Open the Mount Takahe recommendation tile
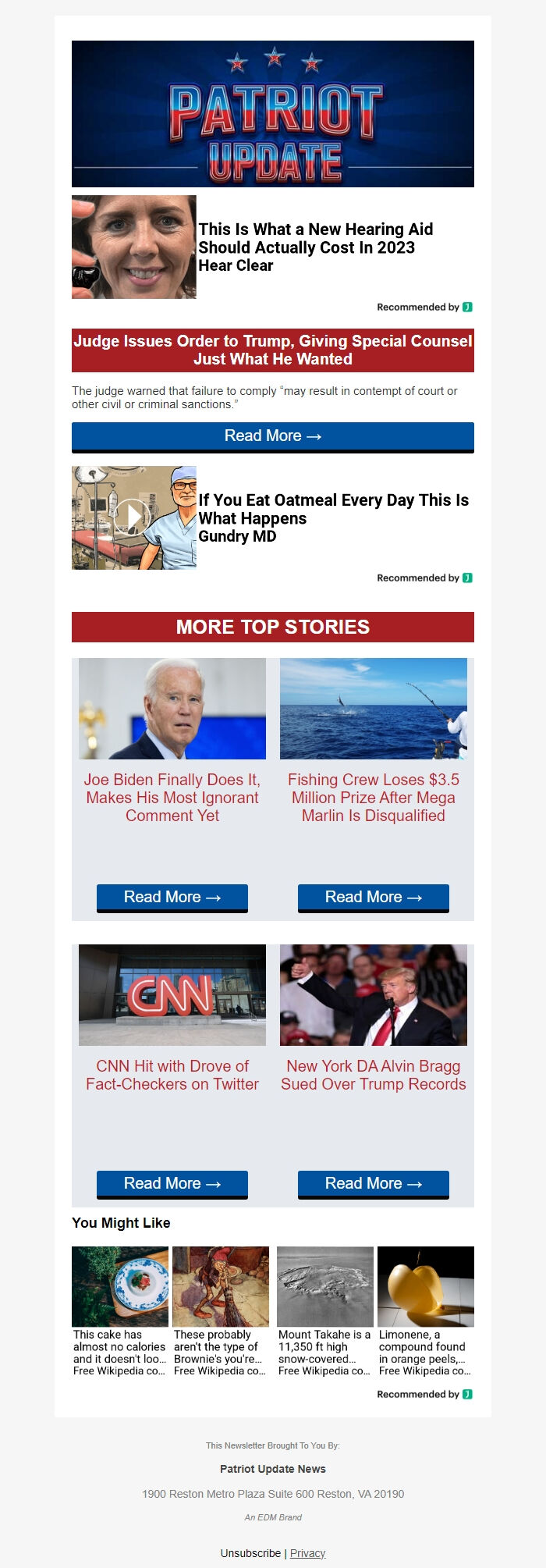 325,1311
